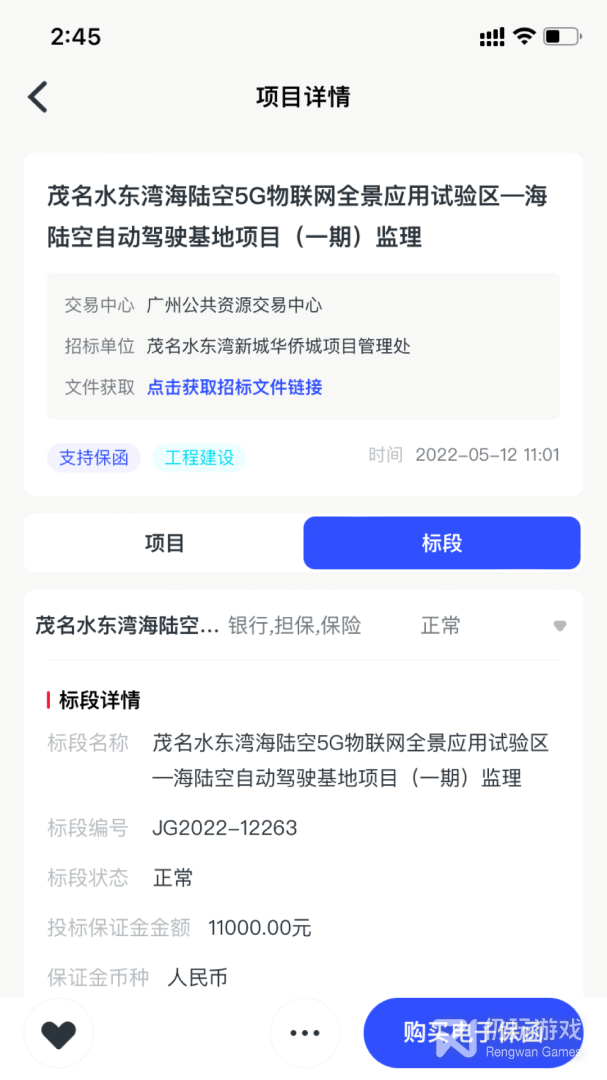This screenshot has width=607, height=1080.
Task: Collapse the 茂名水东湾海陆空 section row
Action: point(559,626)
